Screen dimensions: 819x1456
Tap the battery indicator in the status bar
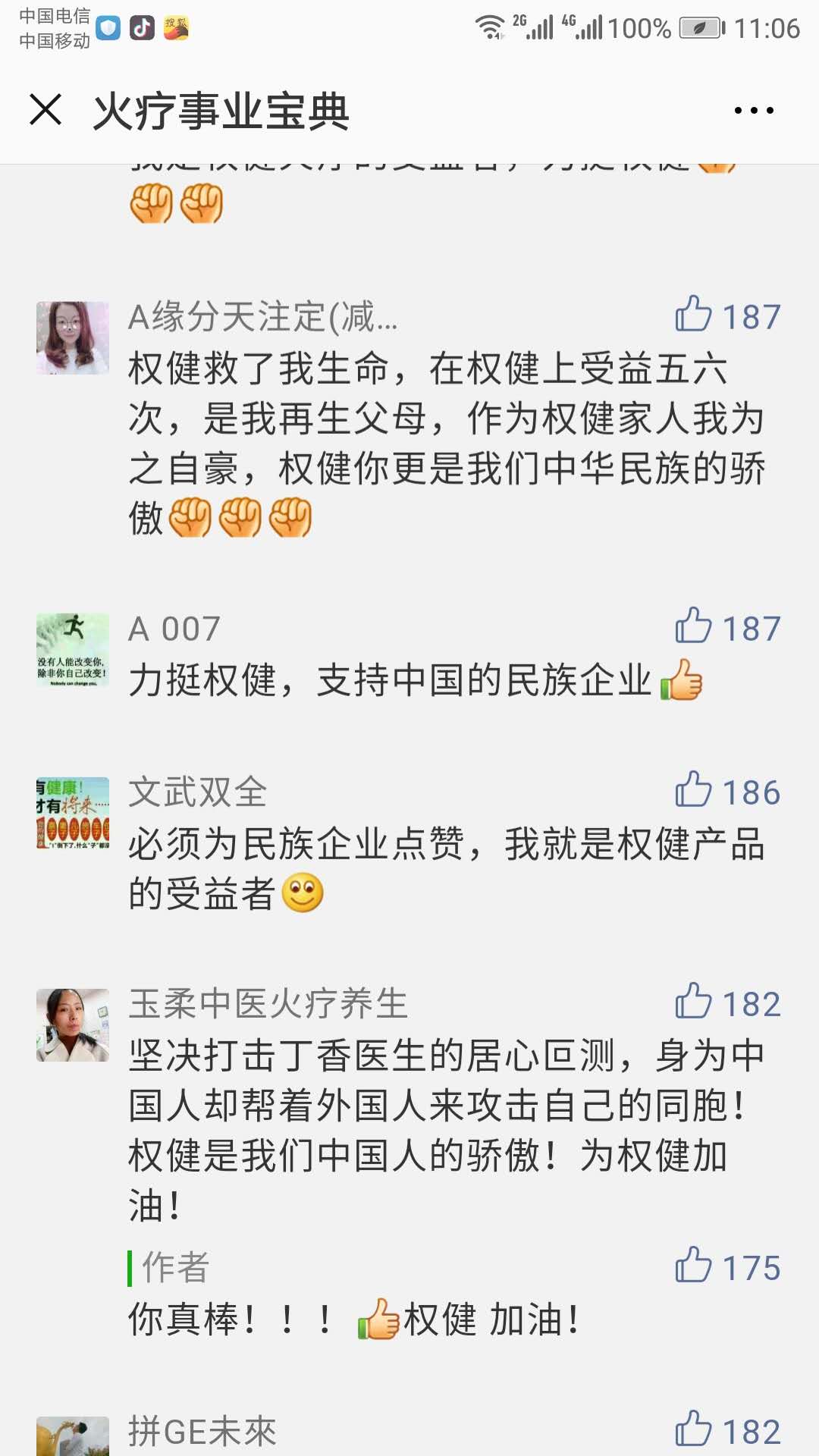(700, 29)
